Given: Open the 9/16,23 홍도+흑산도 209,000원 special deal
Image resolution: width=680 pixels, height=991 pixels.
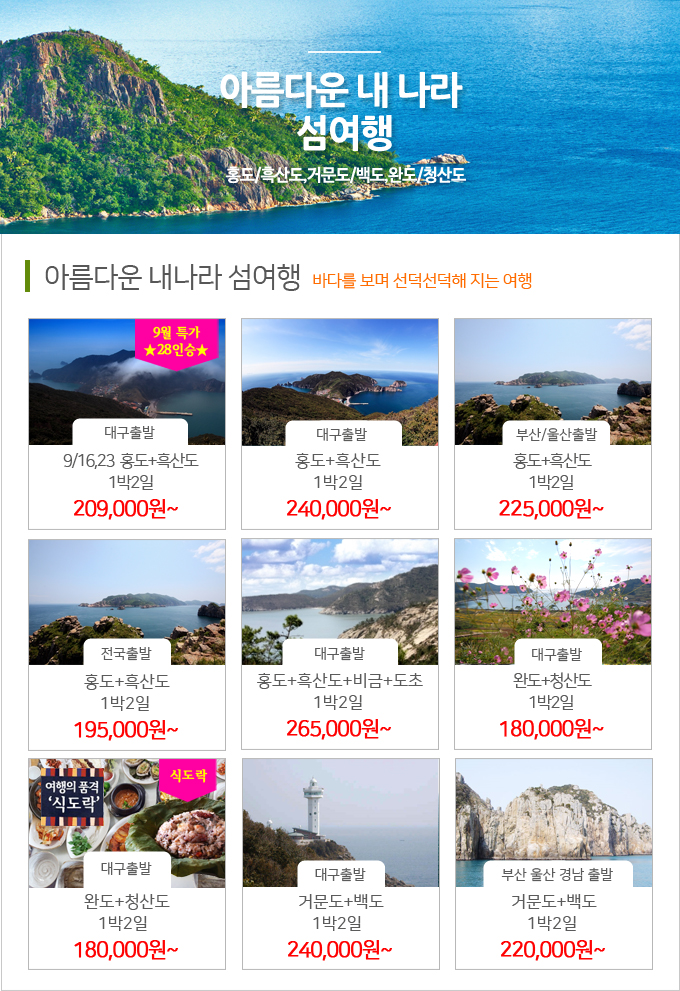Looking at the screenshot, I should [127, 423].
